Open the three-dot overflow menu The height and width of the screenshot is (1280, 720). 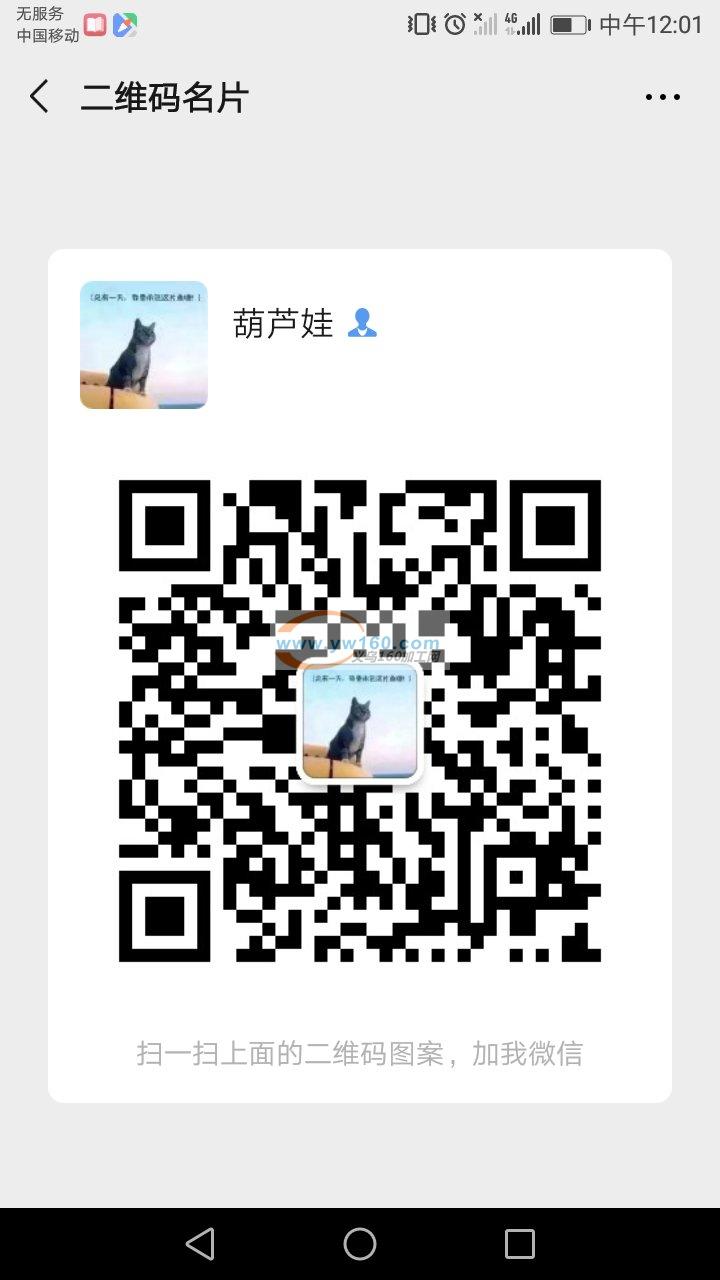point(662,97)
